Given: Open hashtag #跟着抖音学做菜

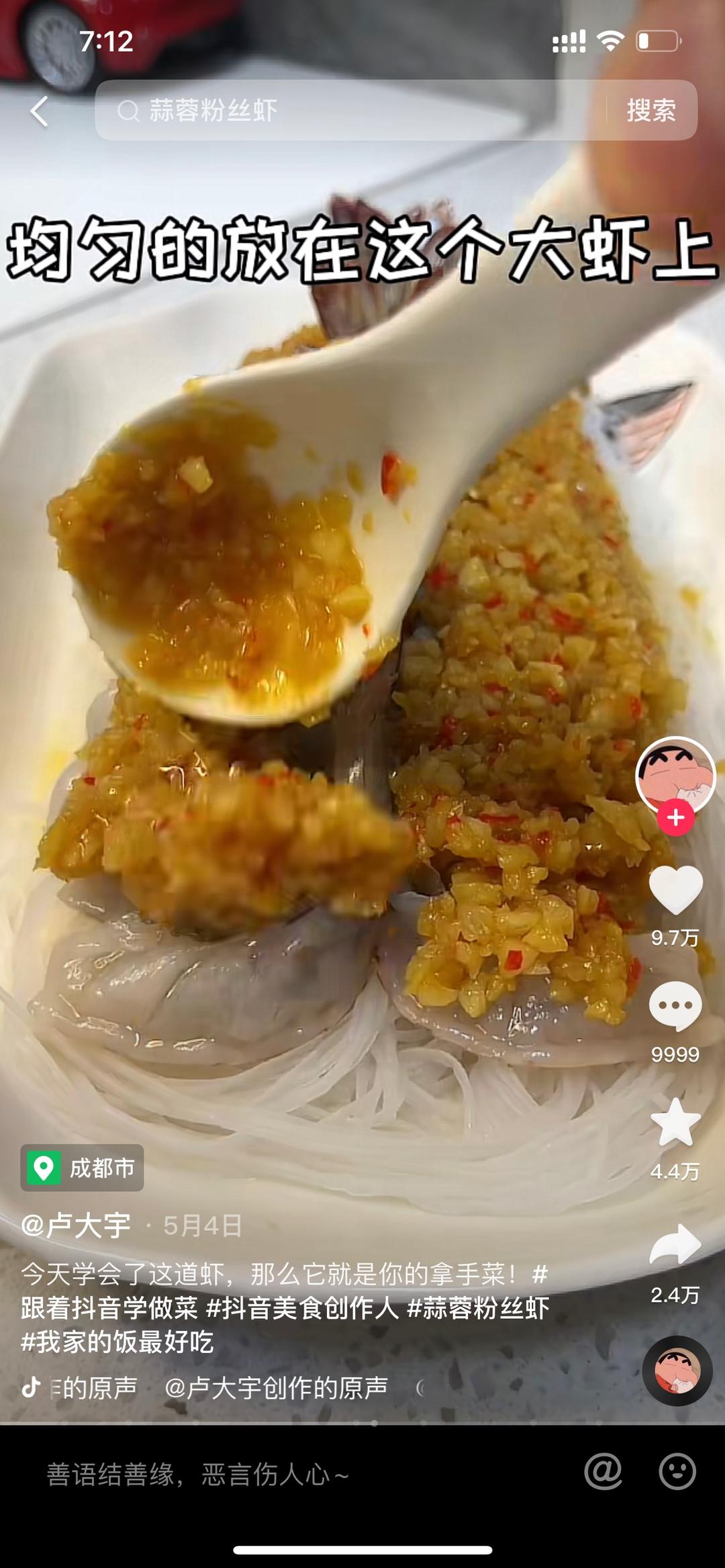Looking at the screenshot, I should click(109, 1307).
